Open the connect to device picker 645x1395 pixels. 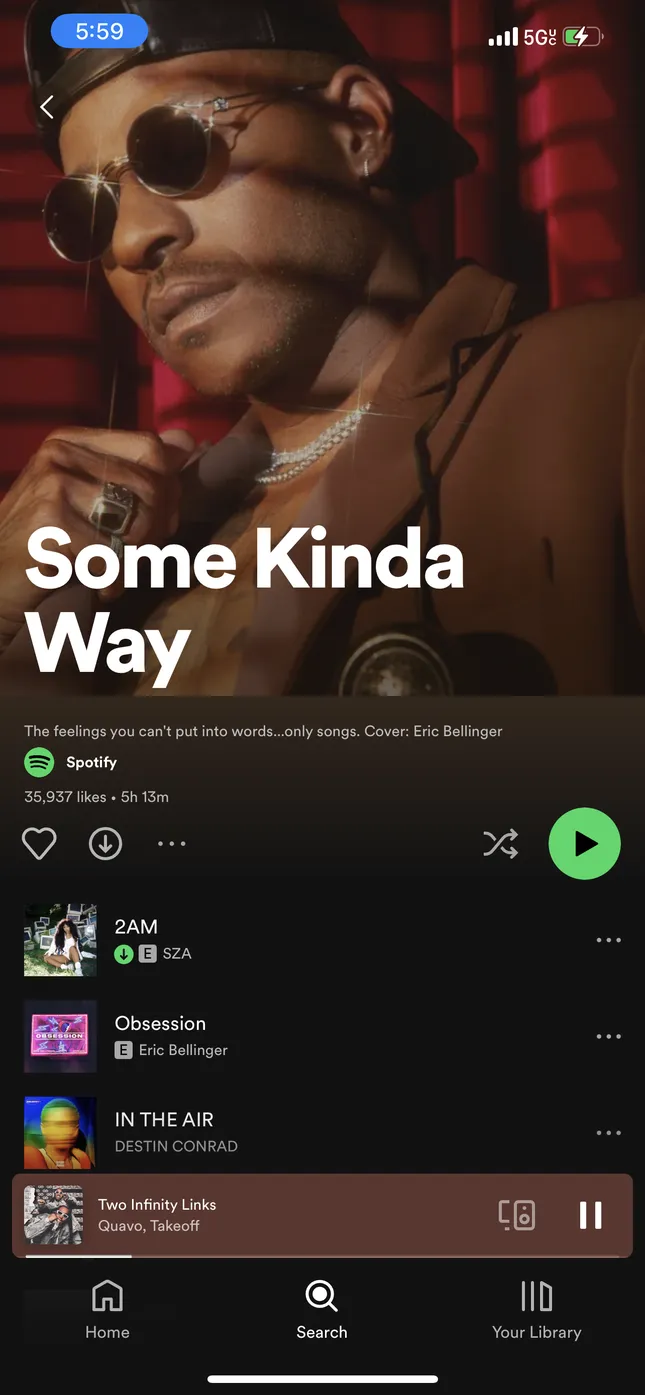[517, 1215]
